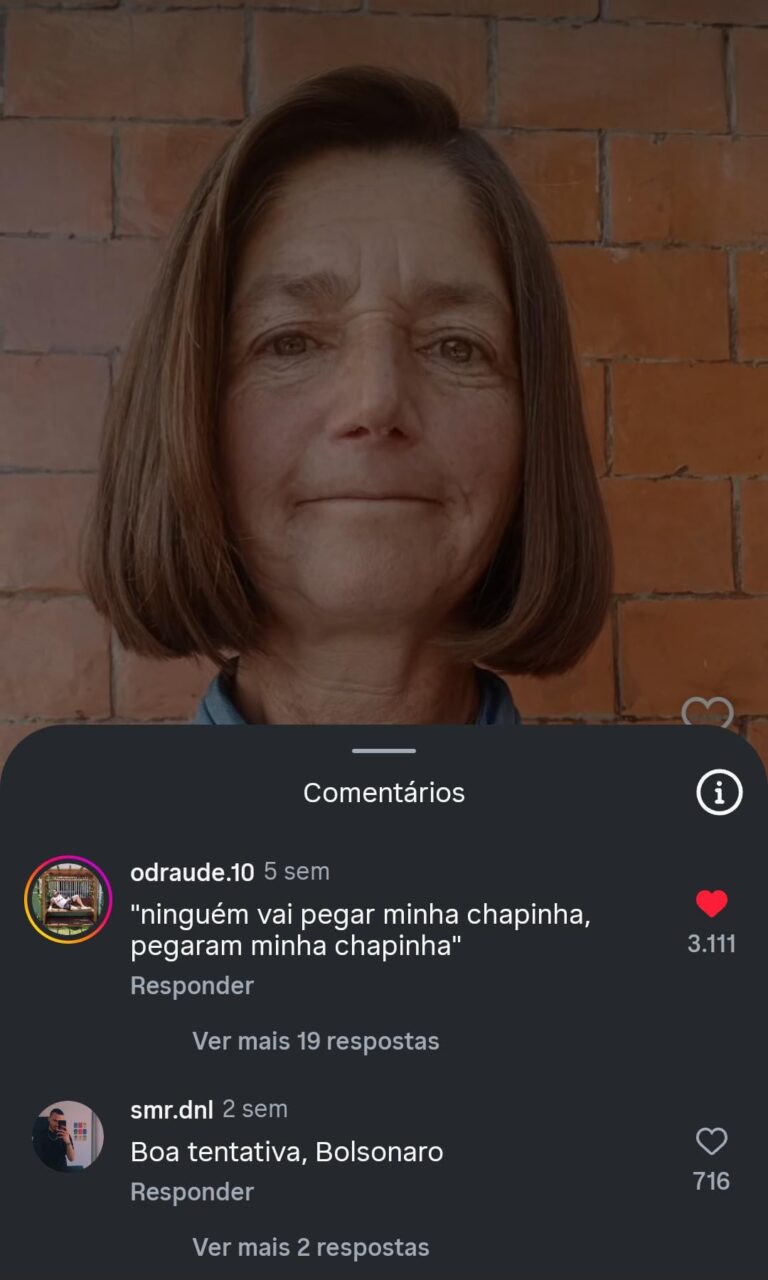Open the smr.dnl username link
The height and width of the screenshot is (1280, 768).
172,1109
